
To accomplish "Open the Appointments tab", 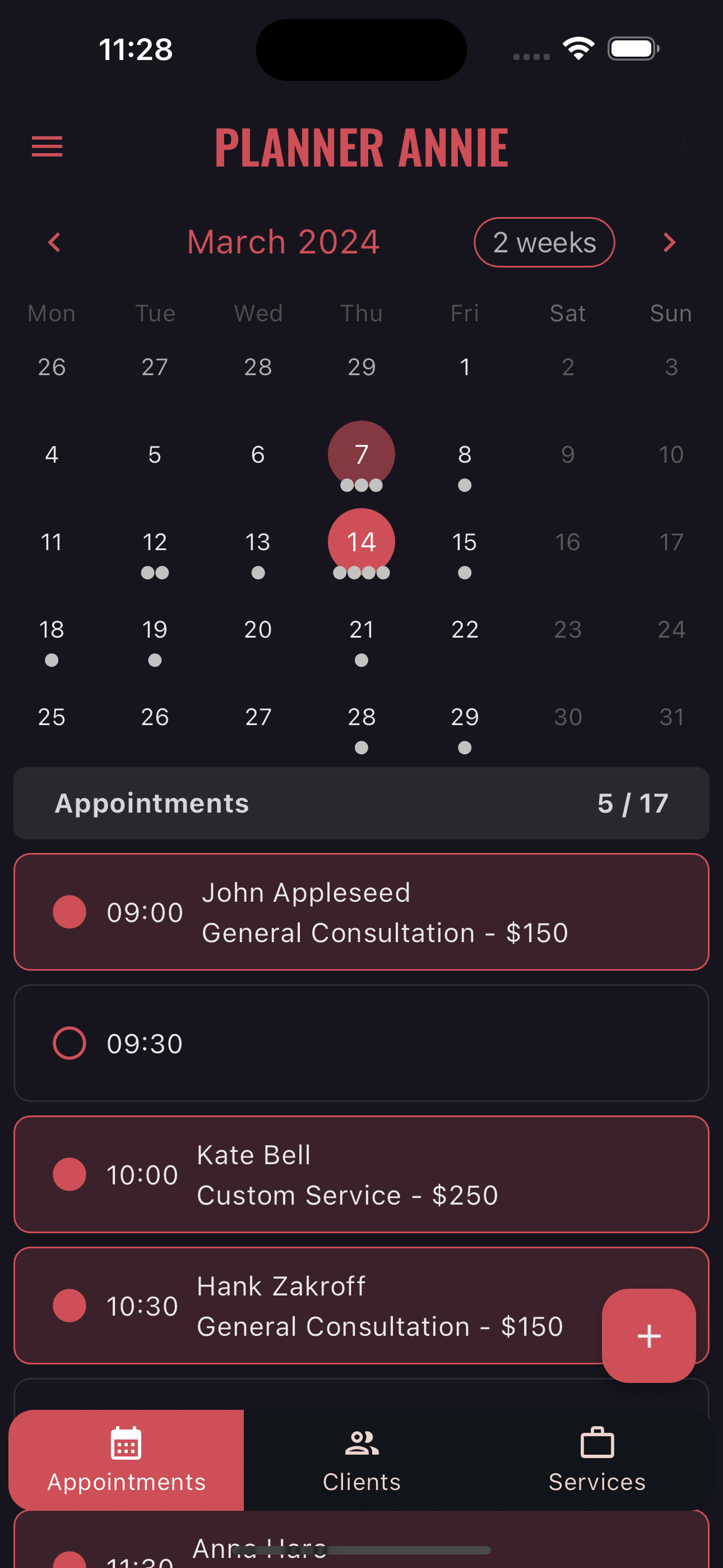I will (126, 1460).
